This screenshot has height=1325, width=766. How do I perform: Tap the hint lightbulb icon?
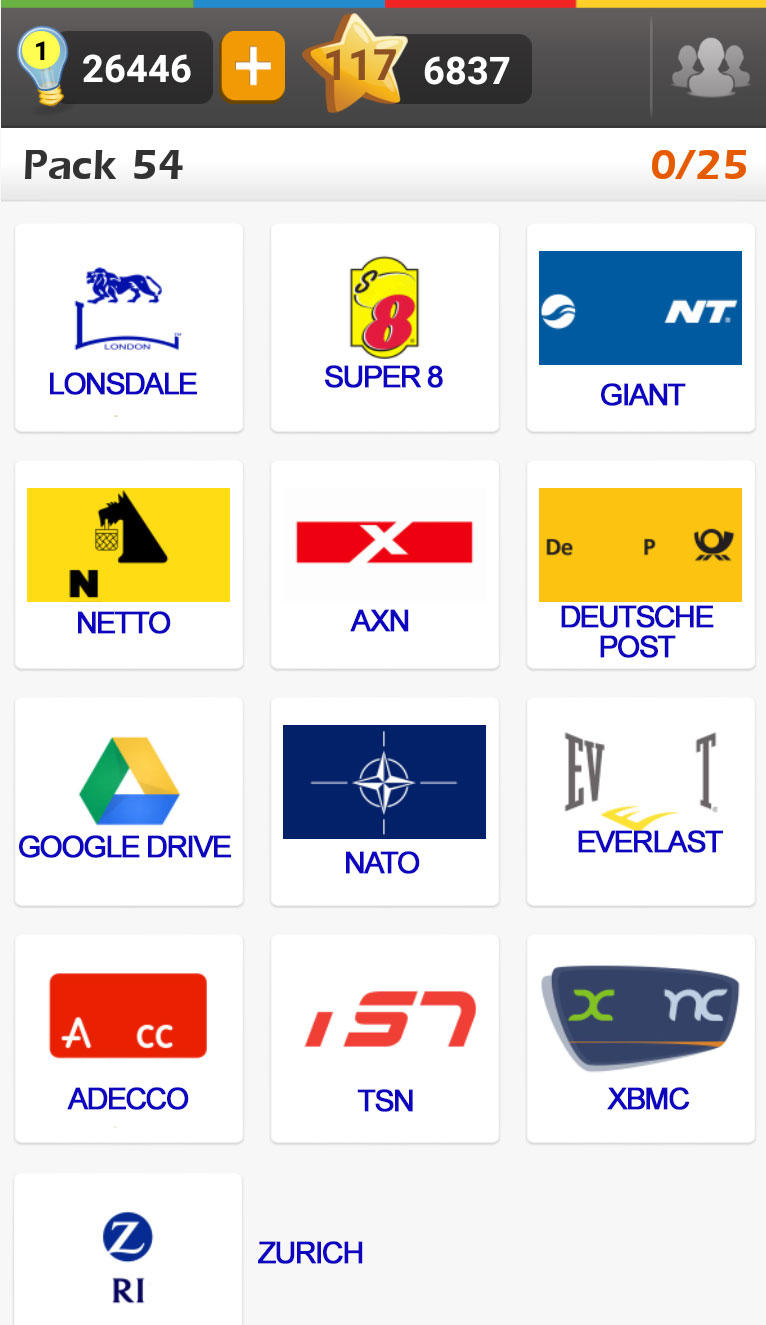pos(42,65)
